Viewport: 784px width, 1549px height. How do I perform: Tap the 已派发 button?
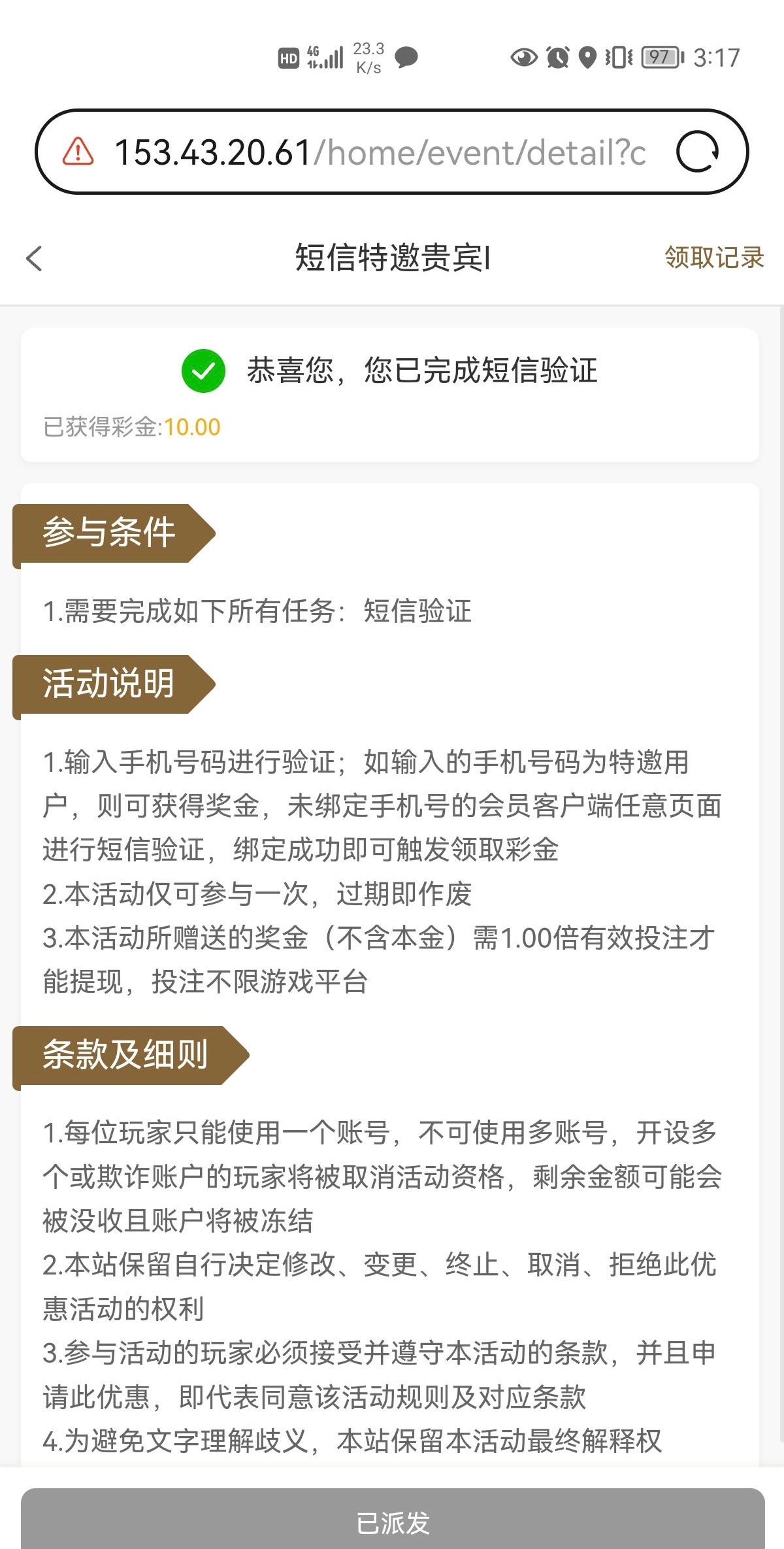coord(393,1522)
